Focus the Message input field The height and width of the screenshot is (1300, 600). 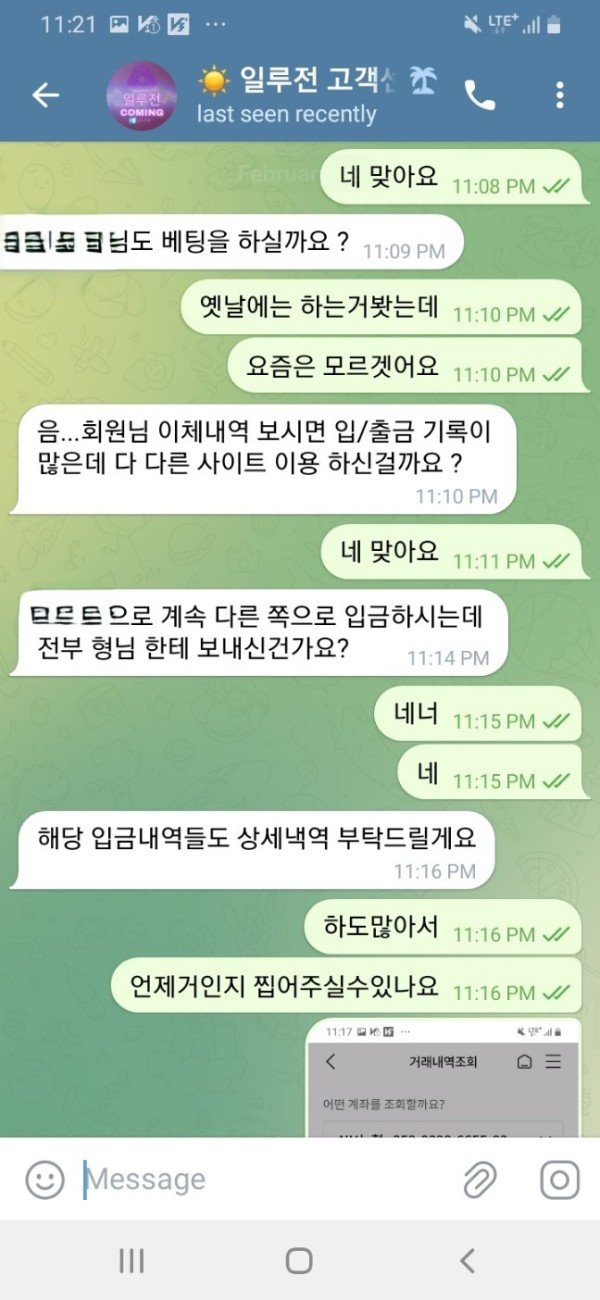point(260,1180)
